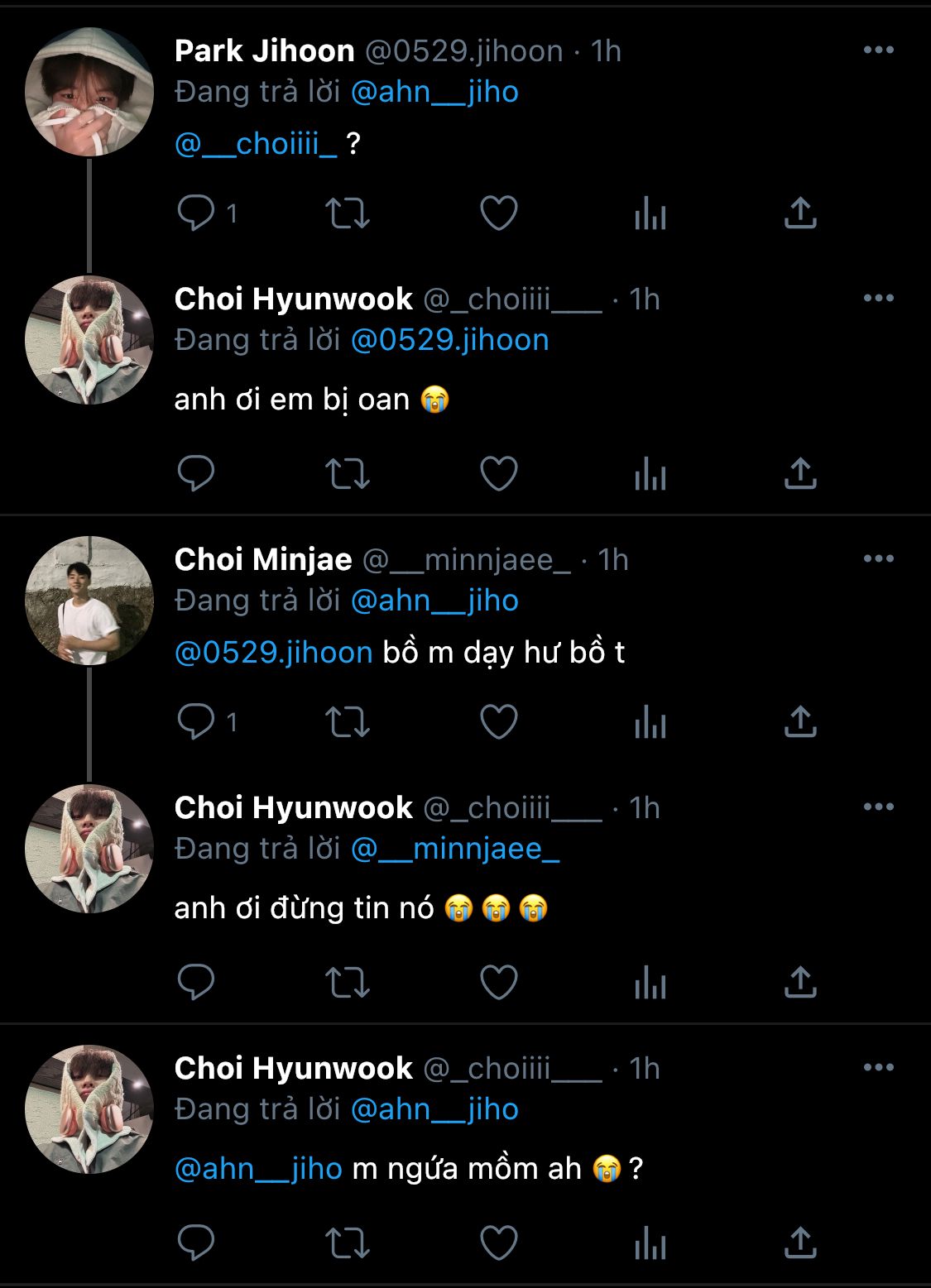The height and width of the screenshot is (1288, 931).
Task: Open replies to Park Jihoon's tweet
Action: coord(197,213)
